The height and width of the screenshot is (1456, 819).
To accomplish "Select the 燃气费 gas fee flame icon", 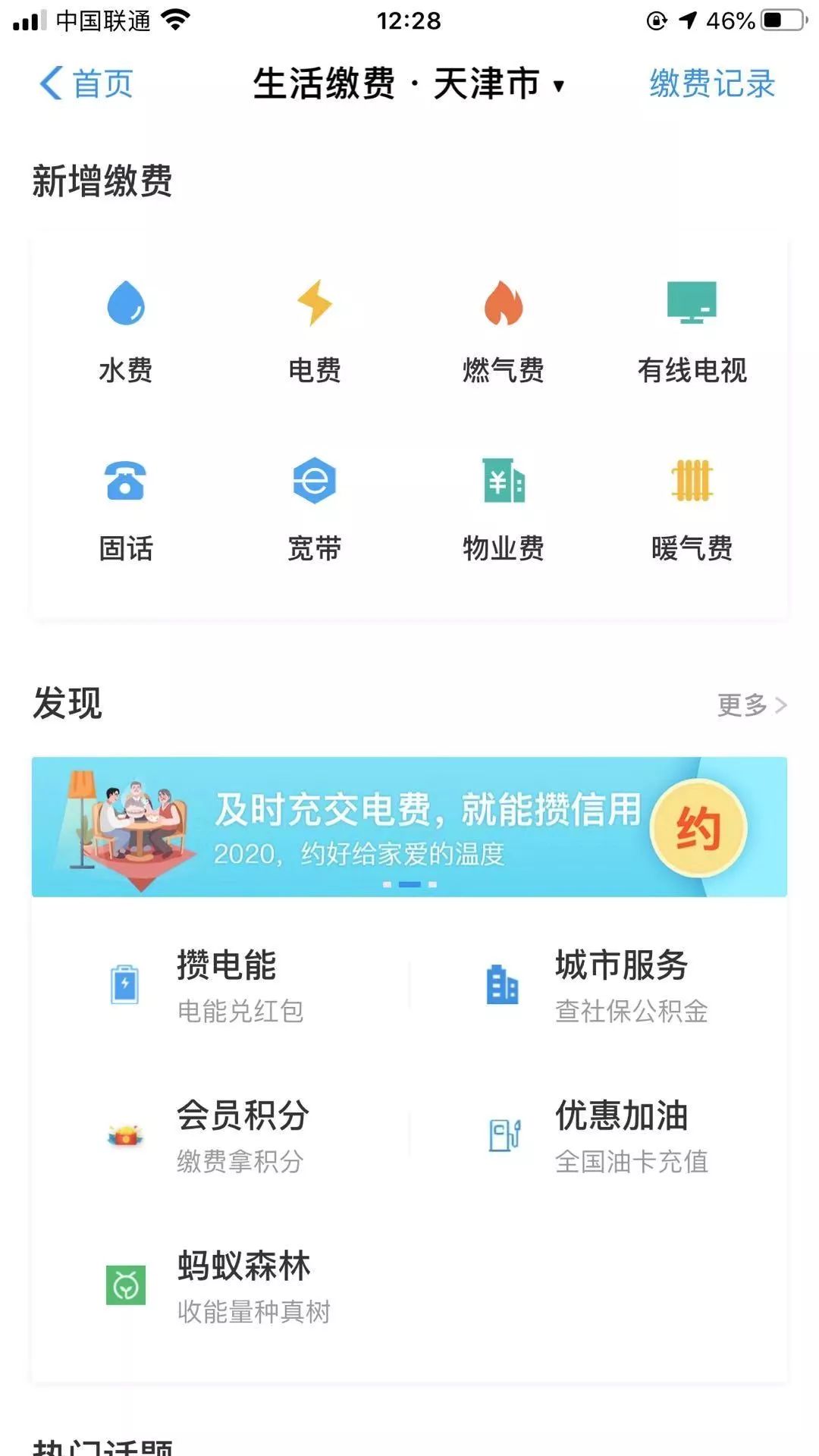I will tap(503, 303).
